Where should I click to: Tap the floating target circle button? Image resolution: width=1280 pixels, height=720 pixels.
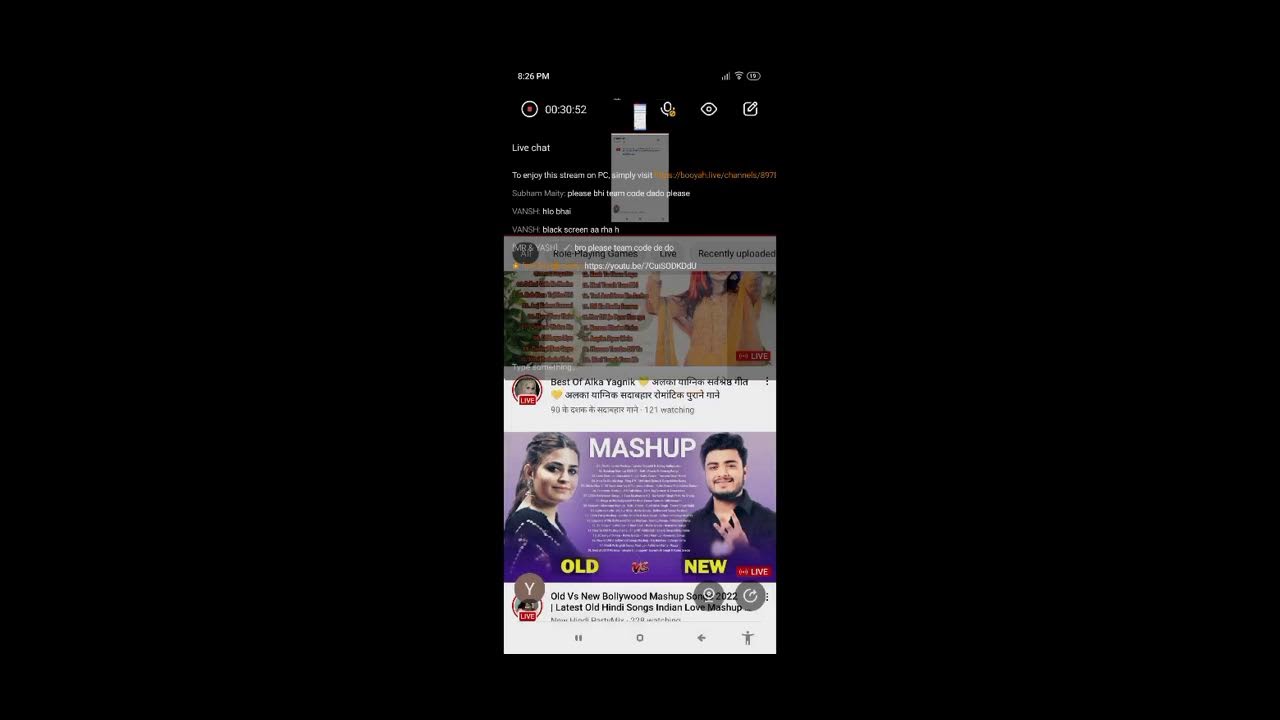pos(709,594)
